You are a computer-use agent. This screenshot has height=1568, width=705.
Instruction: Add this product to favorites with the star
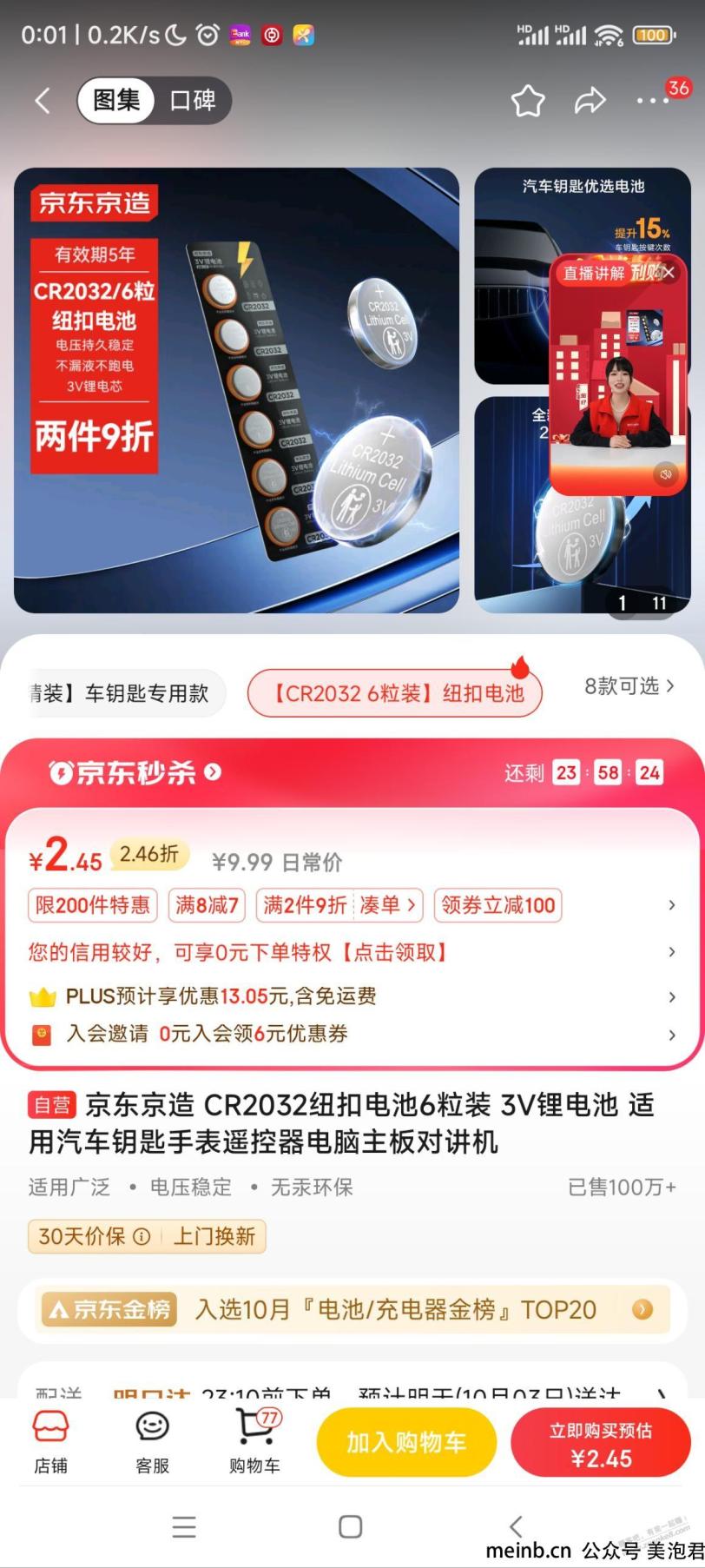click(x=528, y=101)
